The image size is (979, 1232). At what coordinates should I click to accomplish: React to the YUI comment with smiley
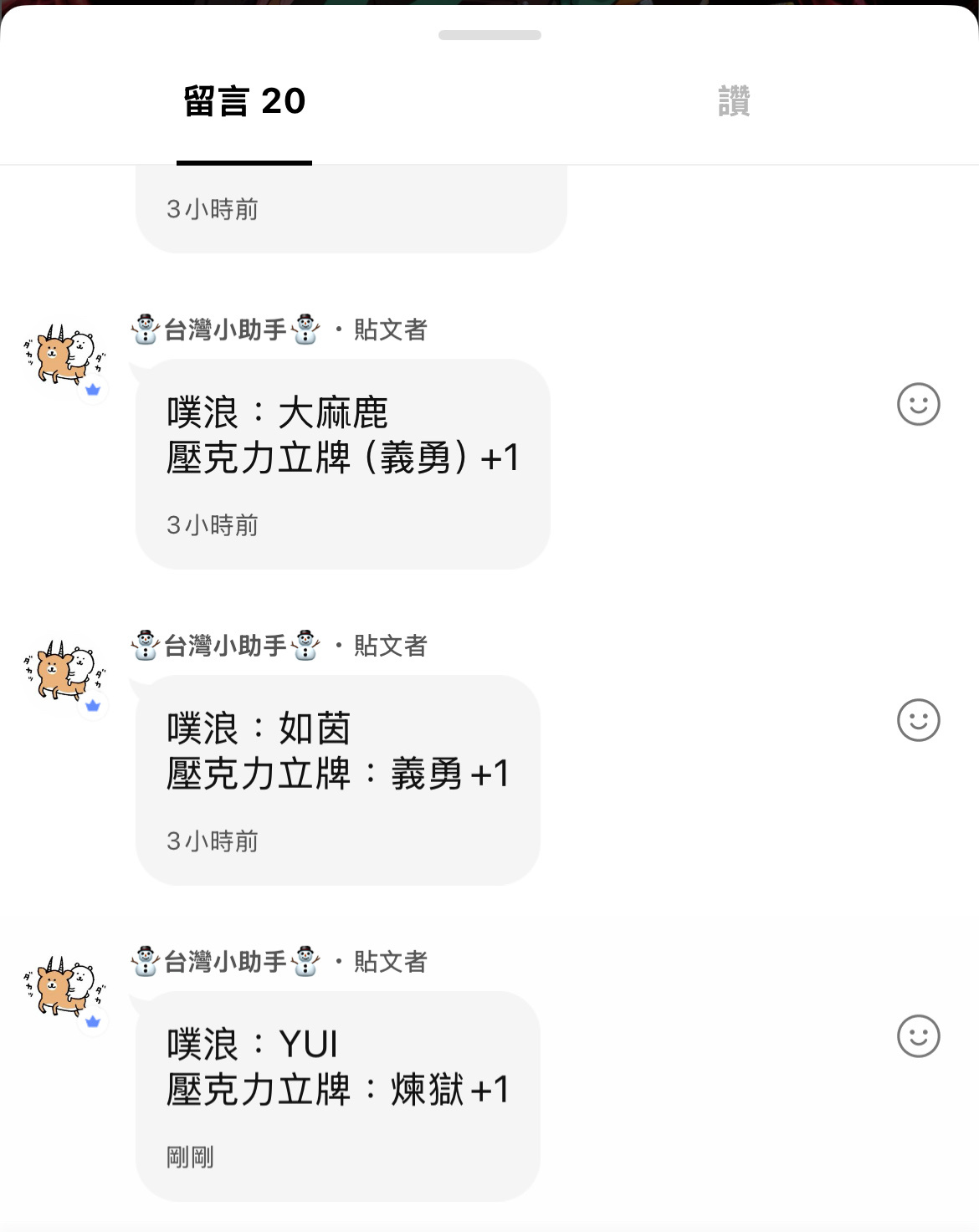(918, 1036)
